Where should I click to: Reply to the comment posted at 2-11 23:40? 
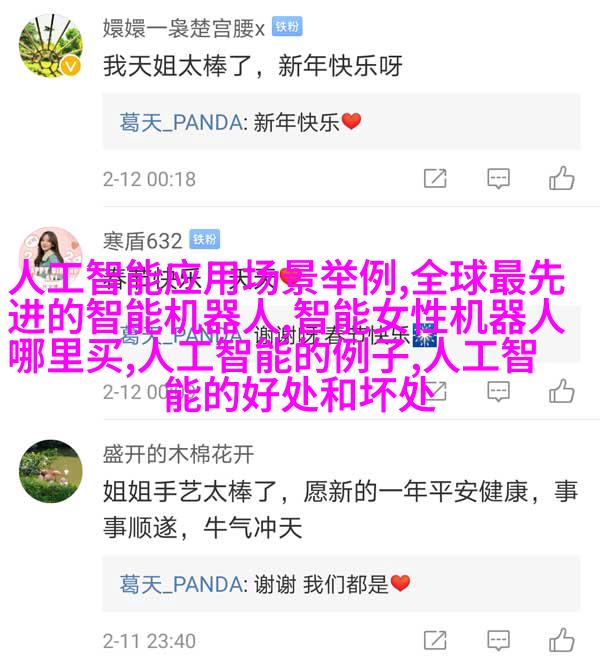pos(498,640)
